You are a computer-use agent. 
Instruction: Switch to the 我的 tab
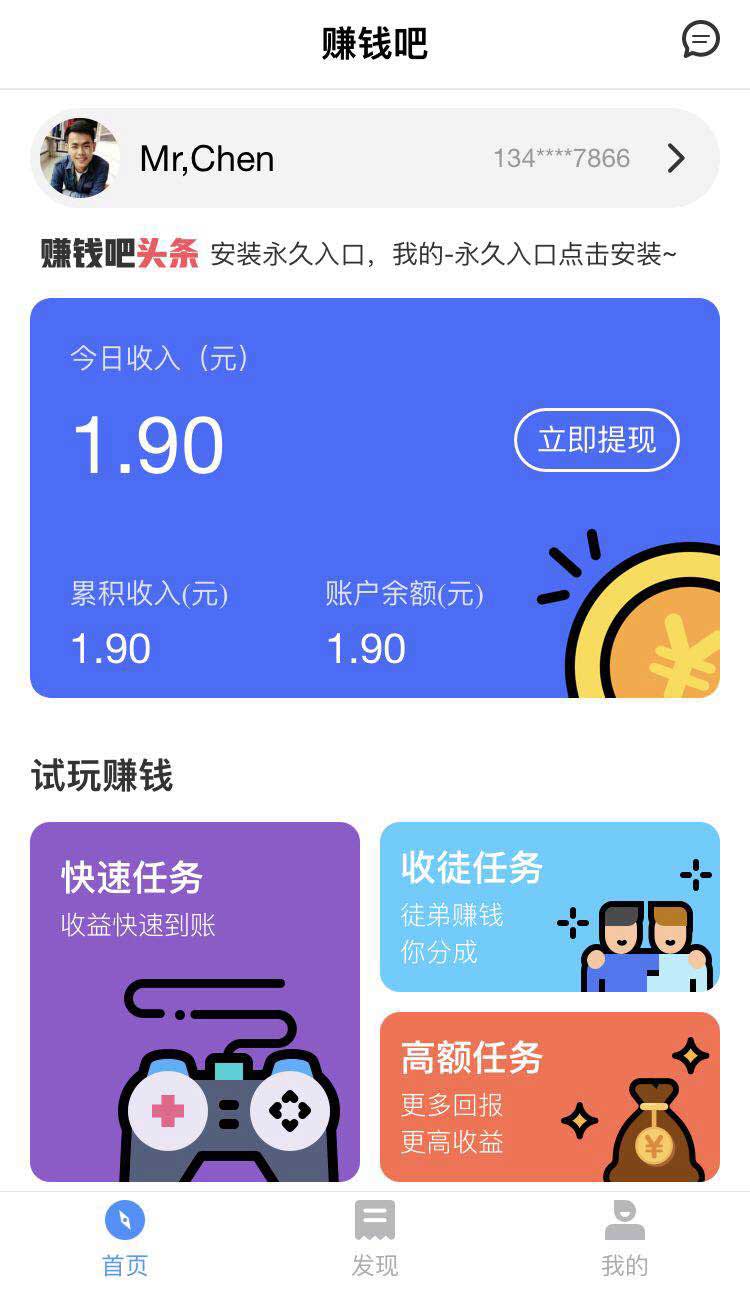tap(625, 1238)
